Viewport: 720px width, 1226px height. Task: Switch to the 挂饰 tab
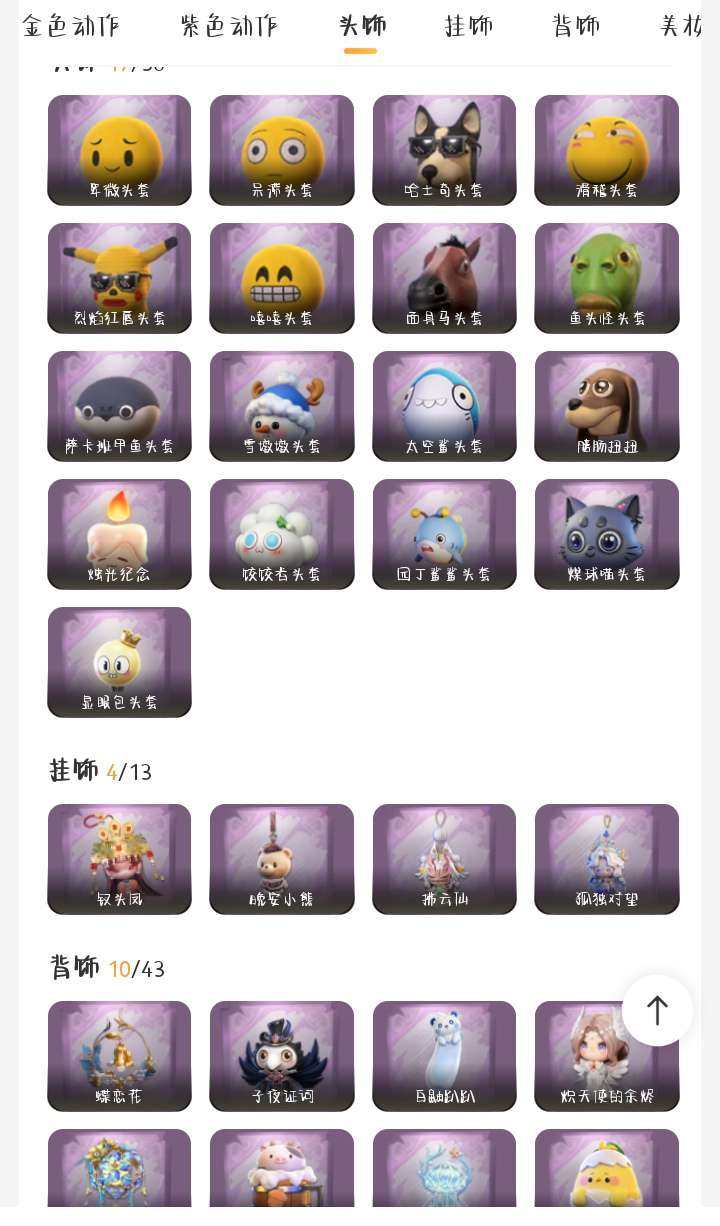pos(469,26)
